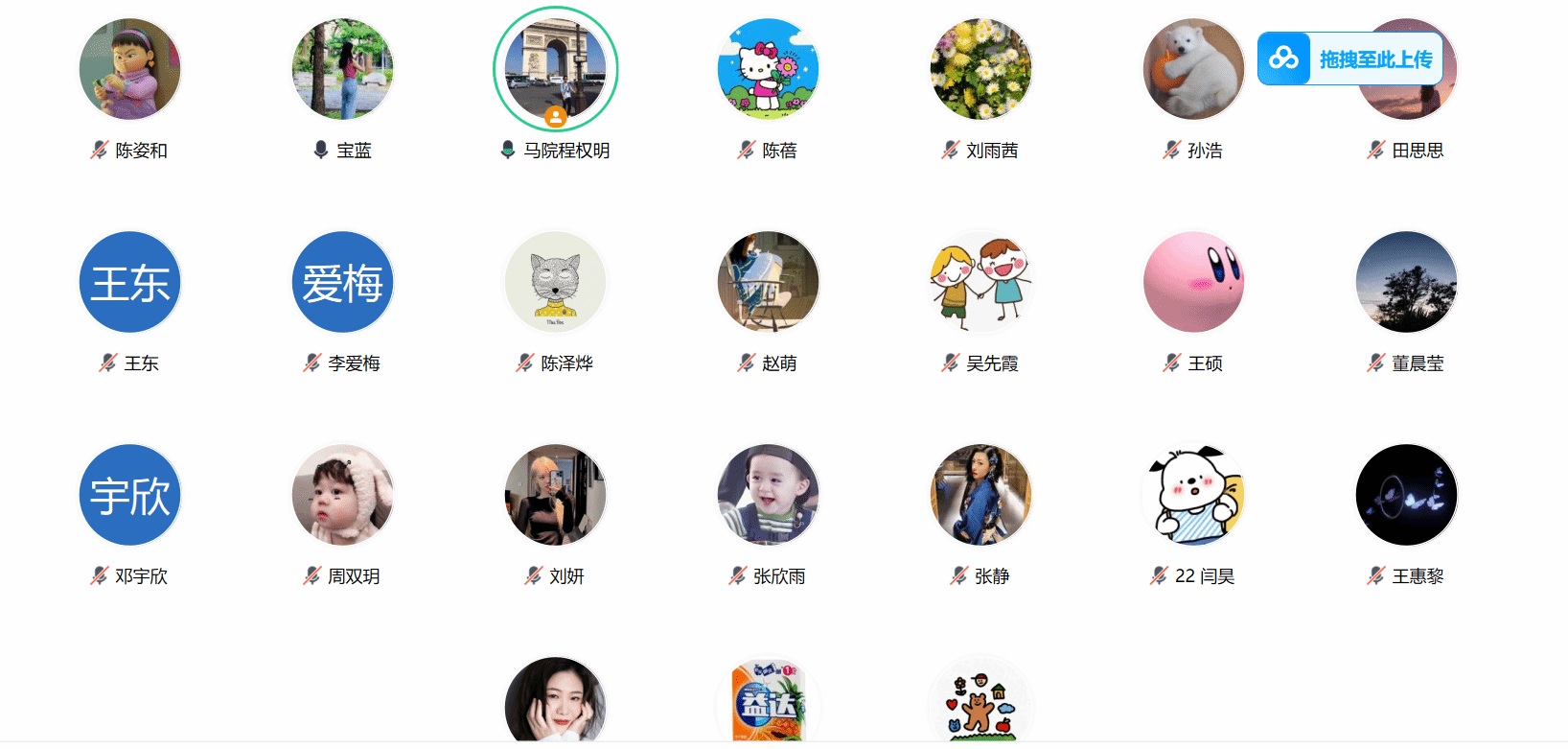Tap 王东's blue initials avatar
This screenshot has height=749, width=1568.
click(x=129, y=282)
